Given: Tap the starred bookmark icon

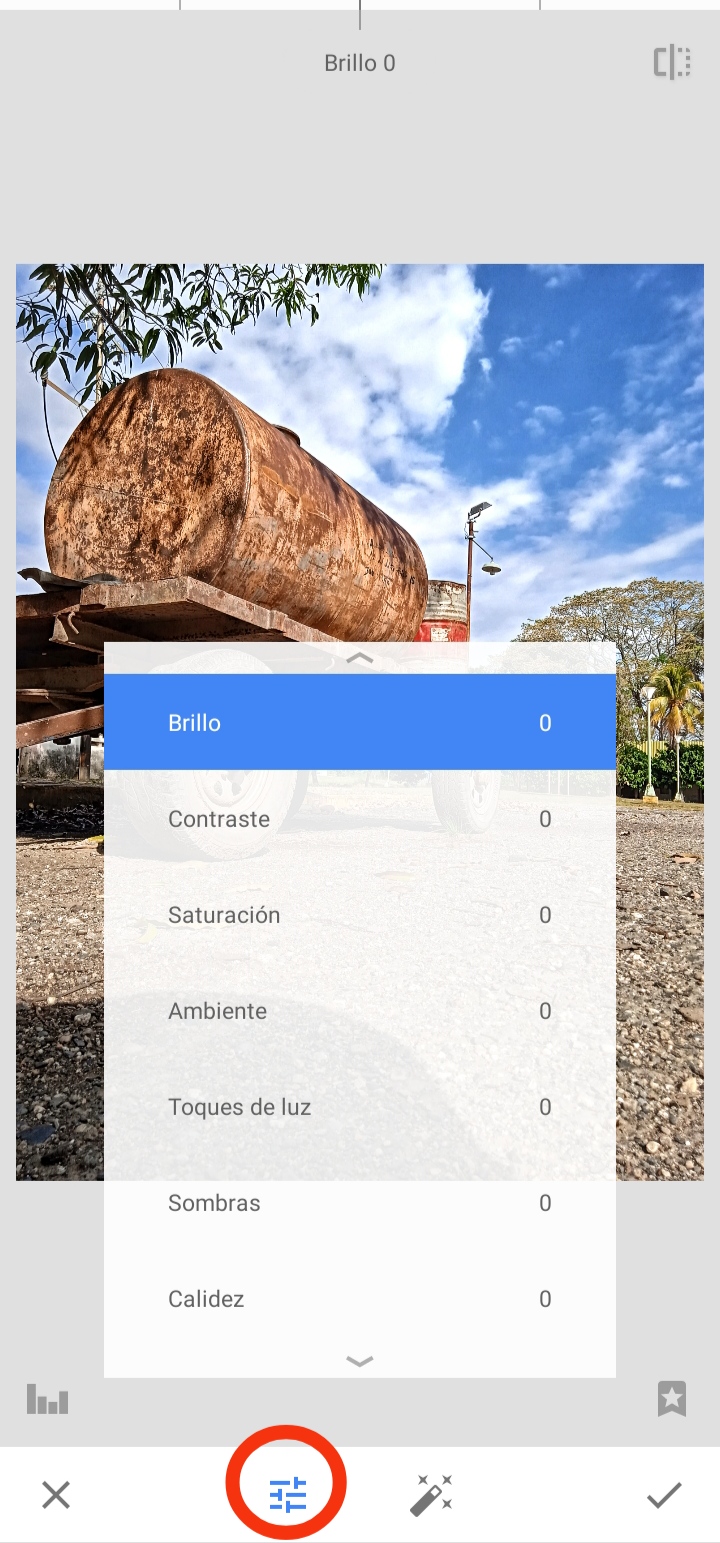Looking at the screenshot, I should pos(672,1398).
